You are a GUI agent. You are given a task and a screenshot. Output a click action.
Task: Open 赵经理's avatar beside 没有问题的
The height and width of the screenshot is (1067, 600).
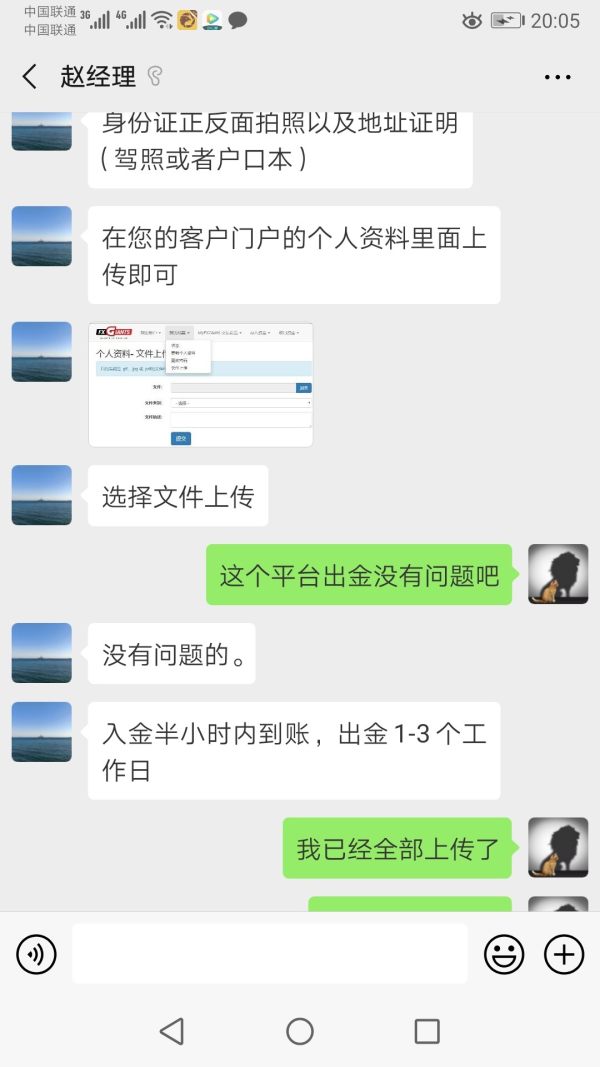42,653
